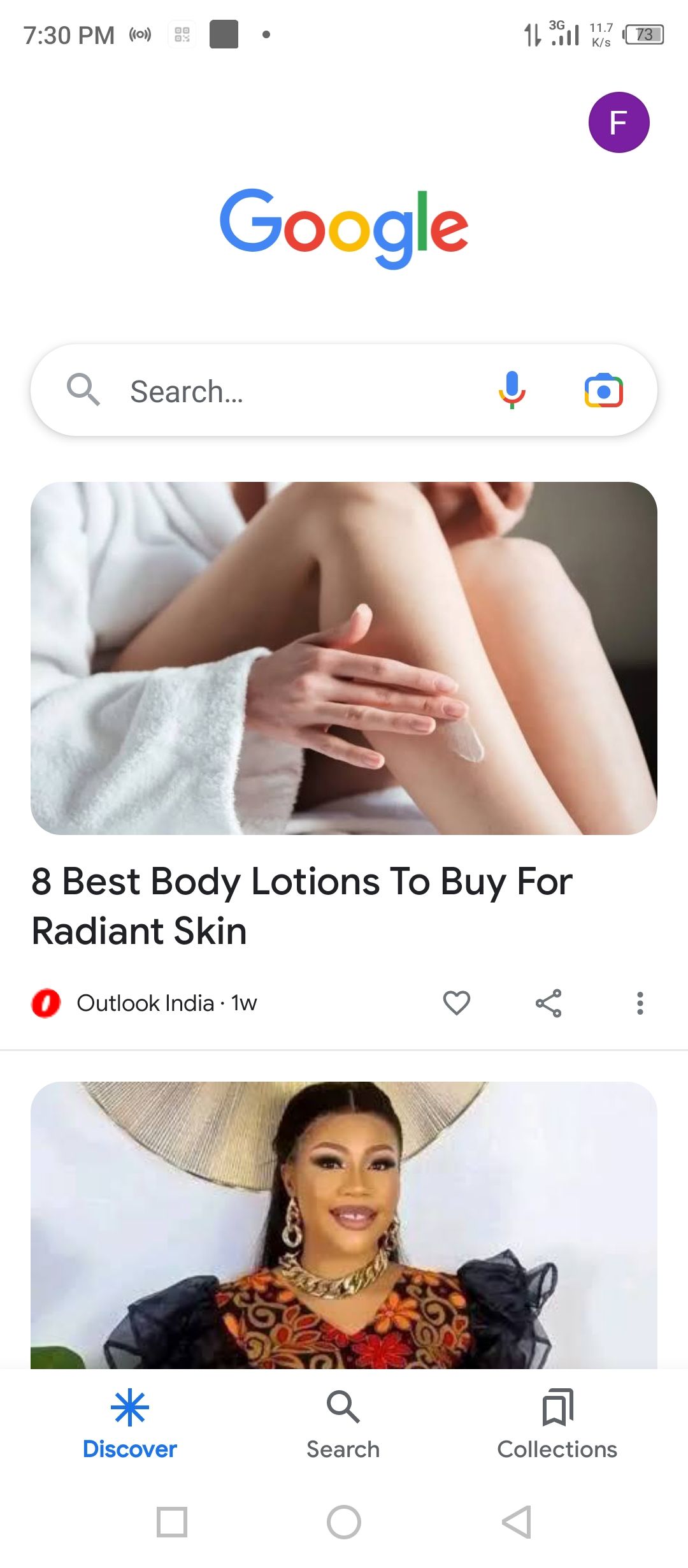Viewport: 688px width, 1568px height.
Task: Expand Google account options via the F avatar
Action: [619, 122]
